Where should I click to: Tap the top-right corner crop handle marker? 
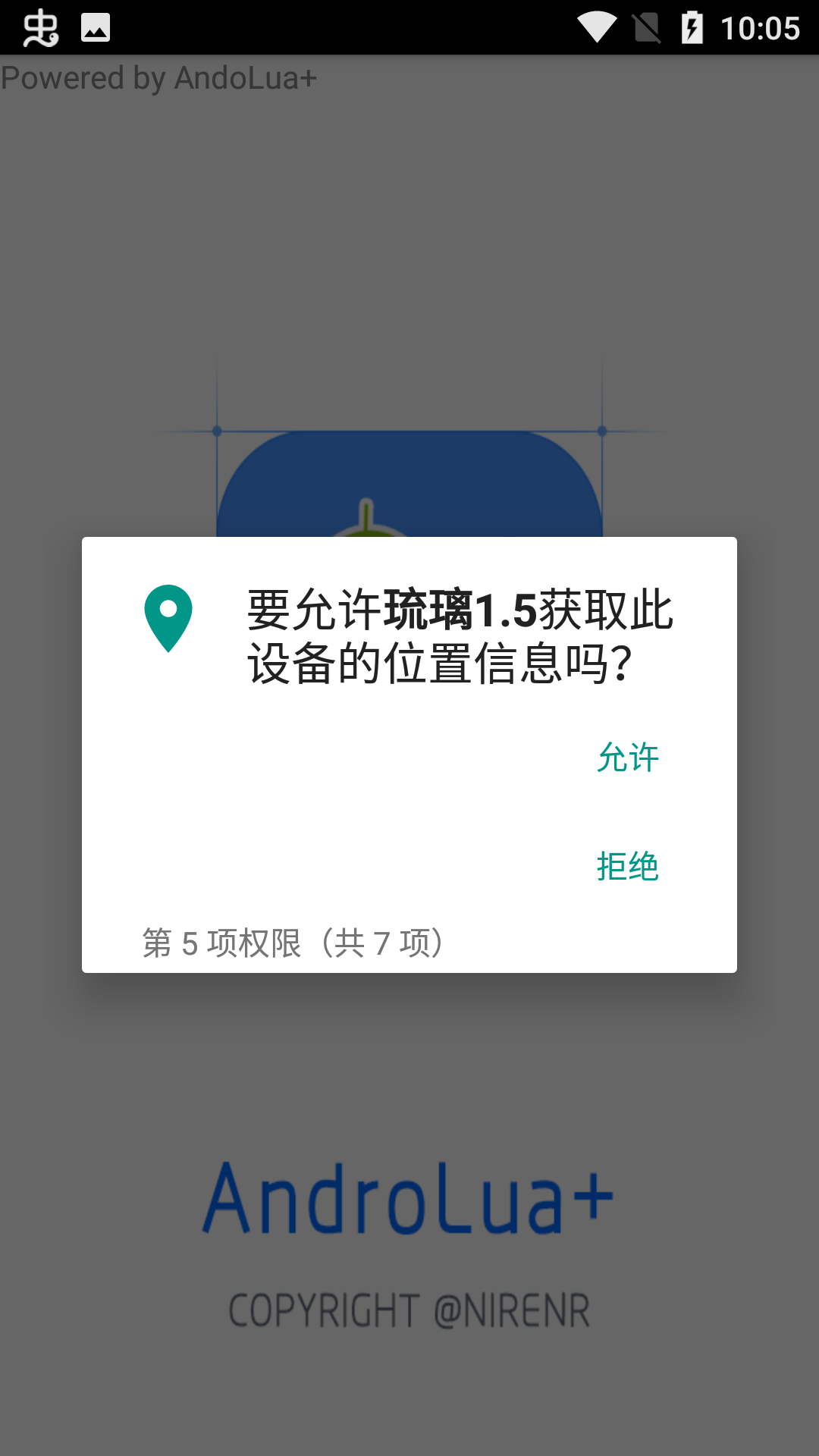click(x=601, y=431)
